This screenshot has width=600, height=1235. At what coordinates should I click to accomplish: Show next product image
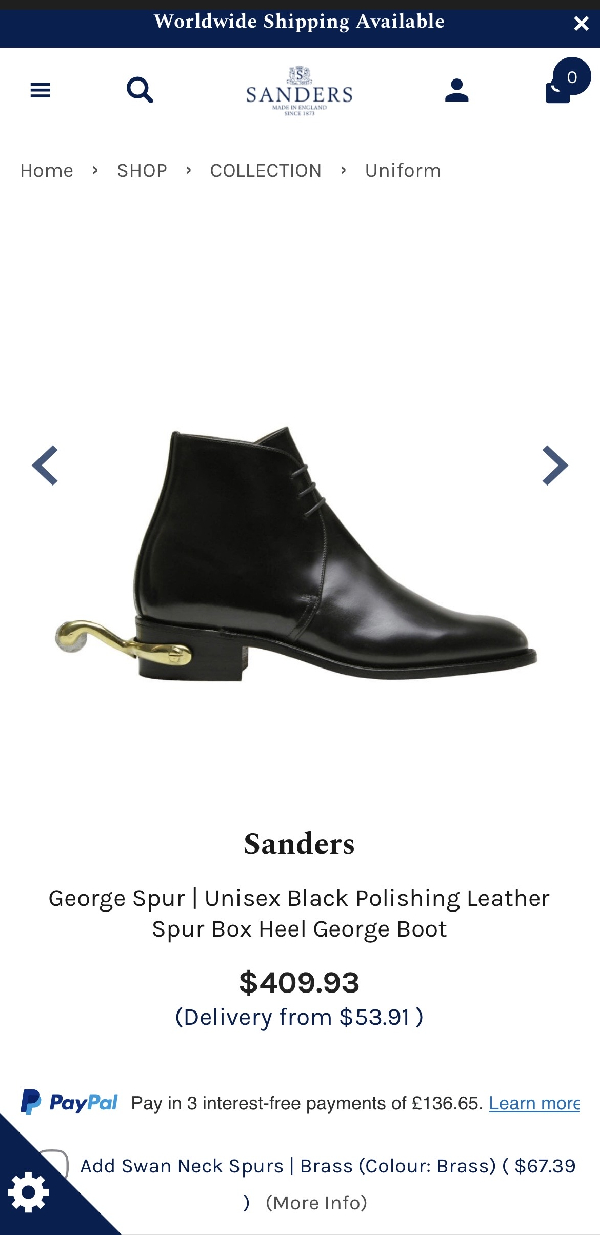click(554, 466)
